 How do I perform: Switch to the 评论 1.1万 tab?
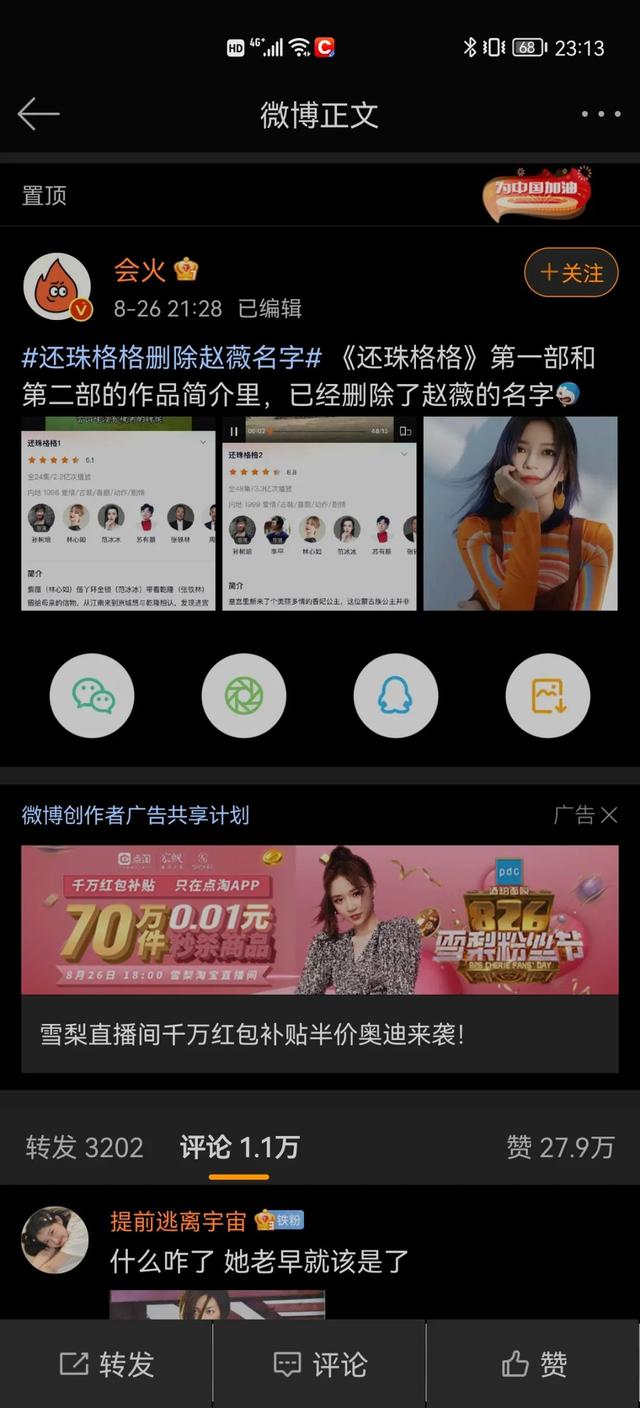pos(239,1147)
